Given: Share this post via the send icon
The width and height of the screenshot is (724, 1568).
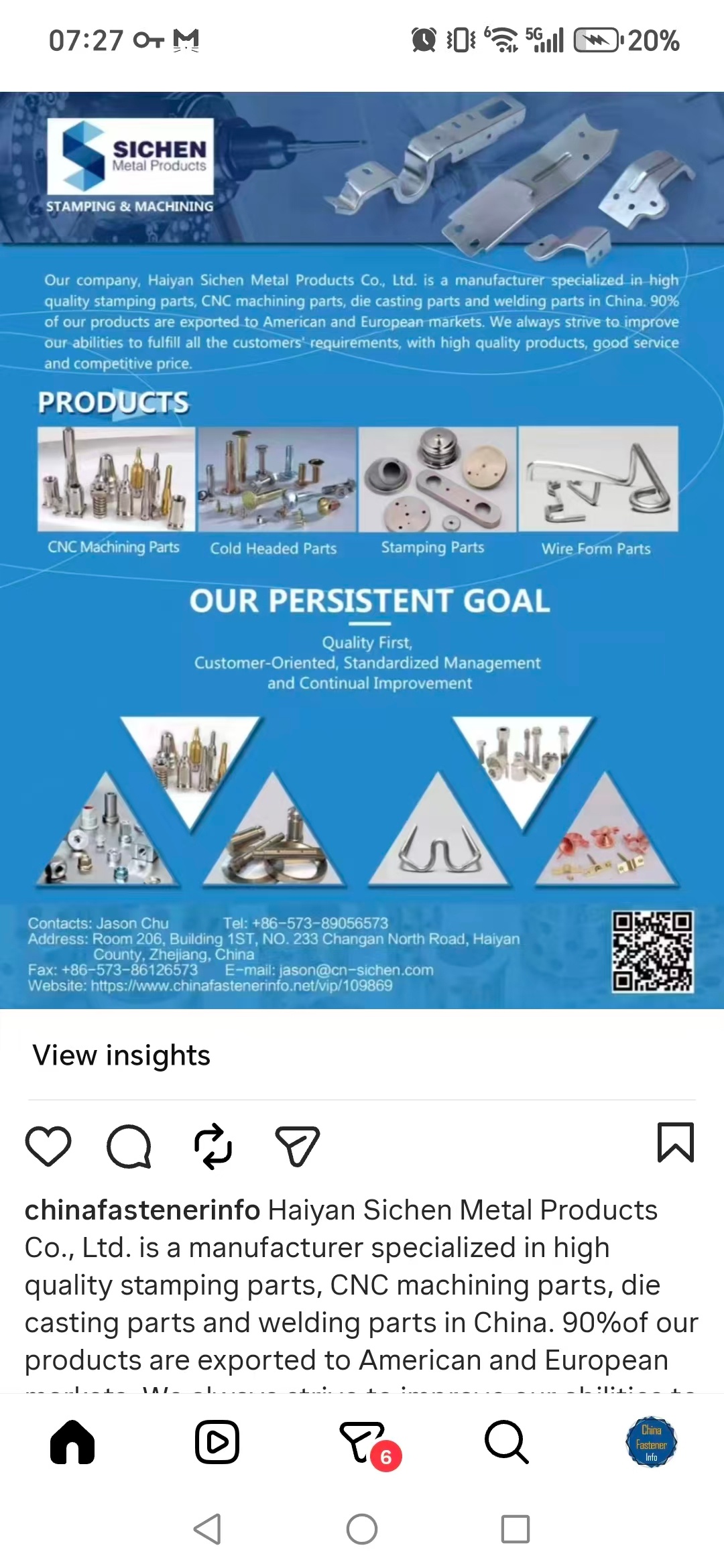Looking at the screenshot, I should coord(297,1146).
